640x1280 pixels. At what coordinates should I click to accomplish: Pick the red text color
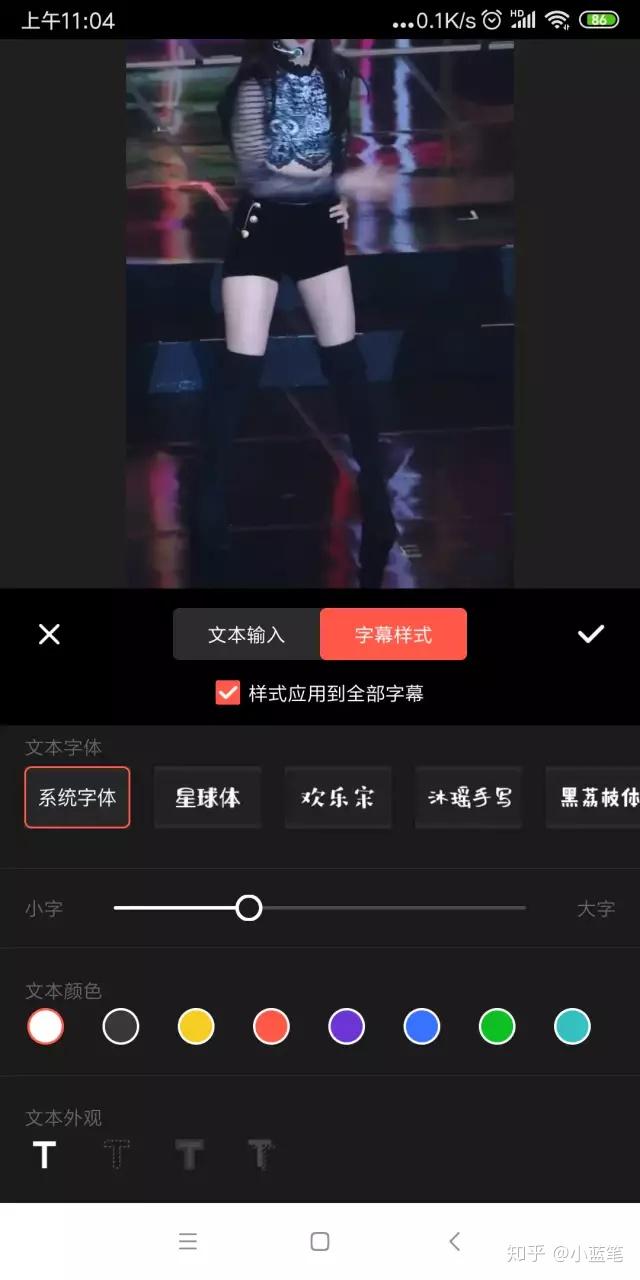coord(271,1026)
